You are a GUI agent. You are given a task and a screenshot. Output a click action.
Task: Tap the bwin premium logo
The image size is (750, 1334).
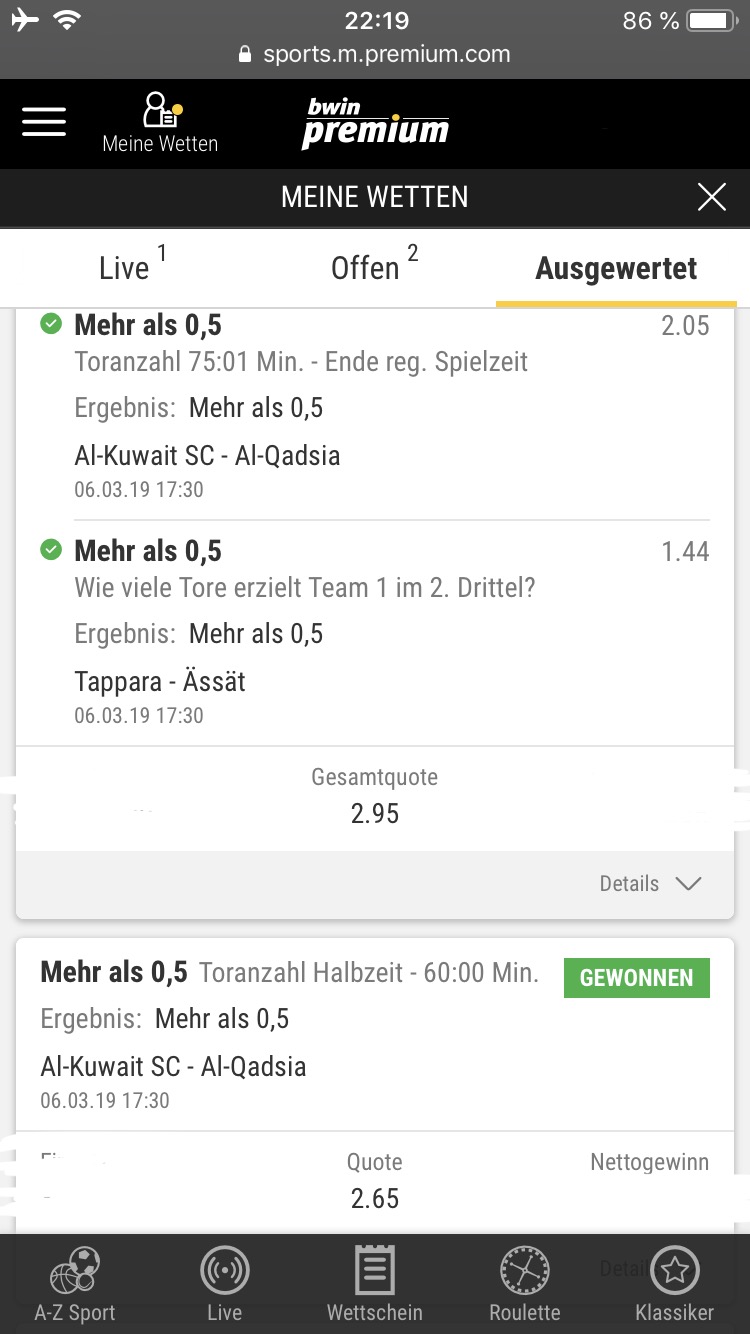(x=375, y=124)
